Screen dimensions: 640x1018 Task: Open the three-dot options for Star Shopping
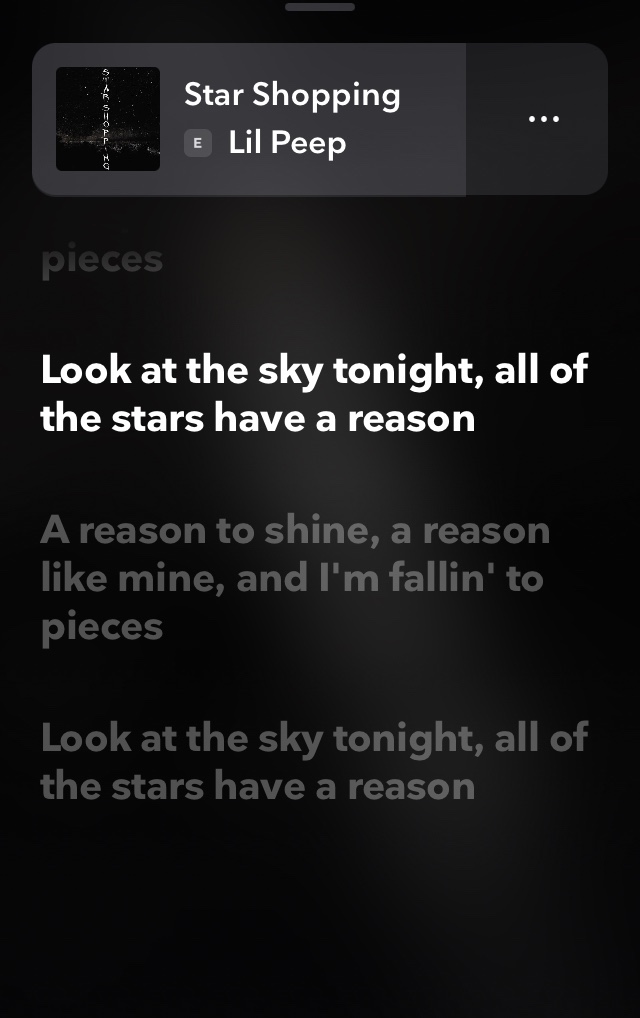[x=543, y=119]
